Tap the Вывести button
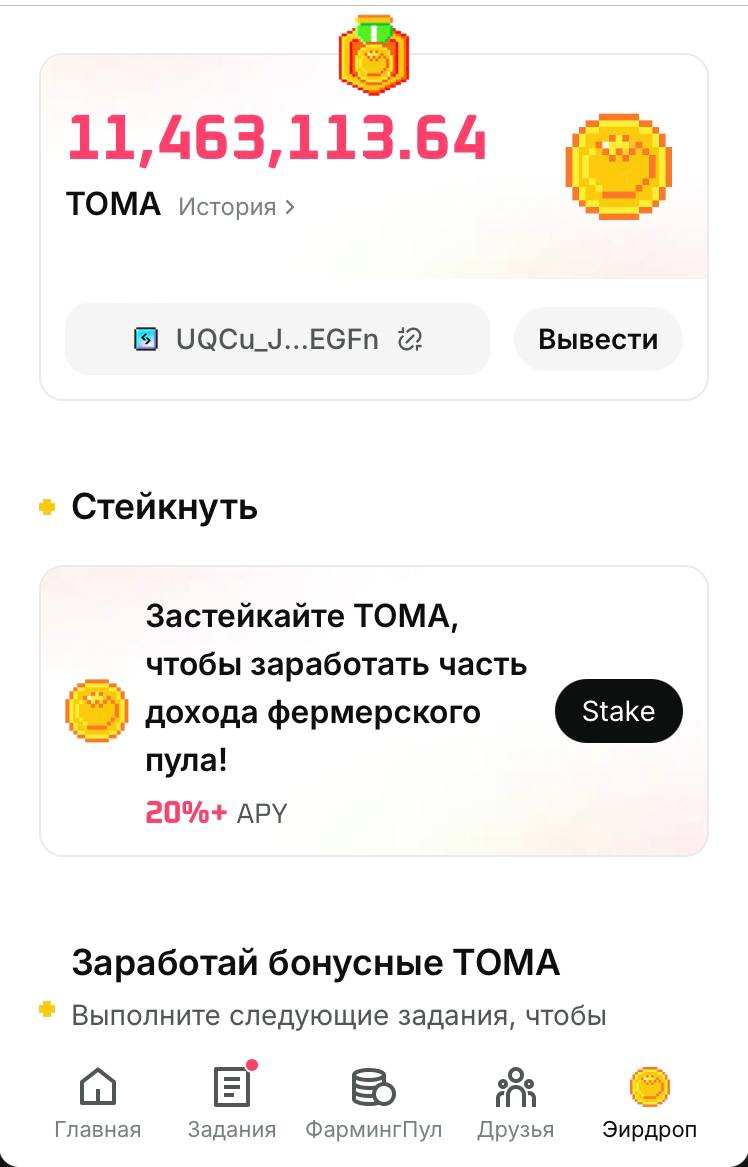Image resolution: width=748 pixels, height=1167 pixels. click(x=598, y=340)
